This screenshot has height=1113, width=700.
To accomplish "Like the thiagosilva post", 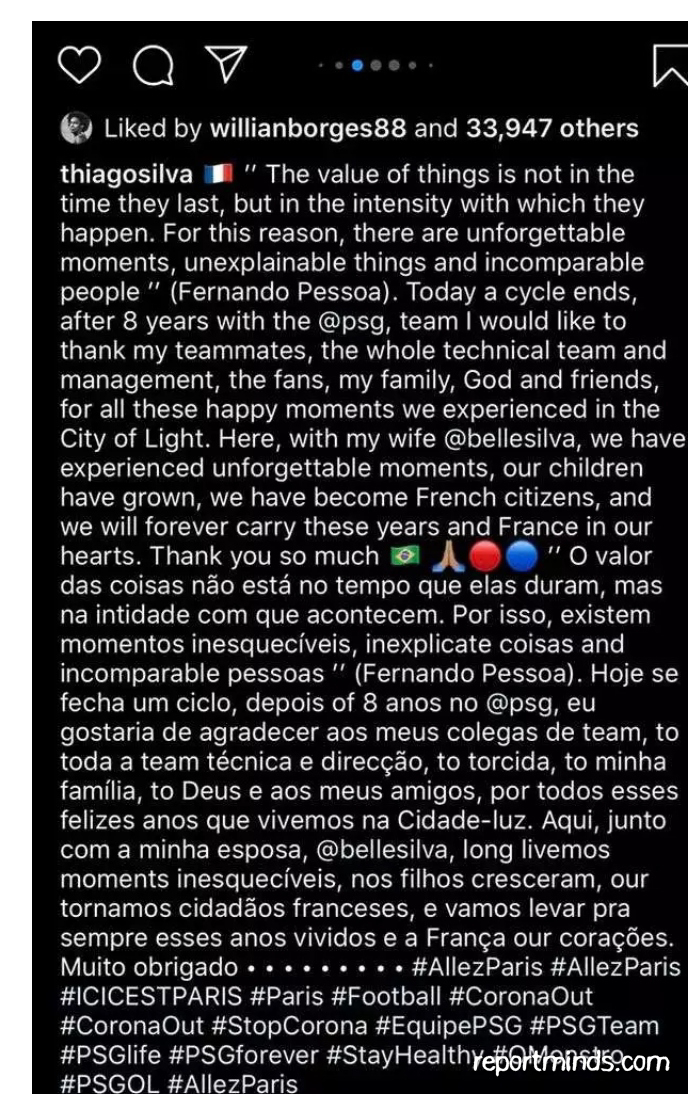I will [x=82, y=67].
